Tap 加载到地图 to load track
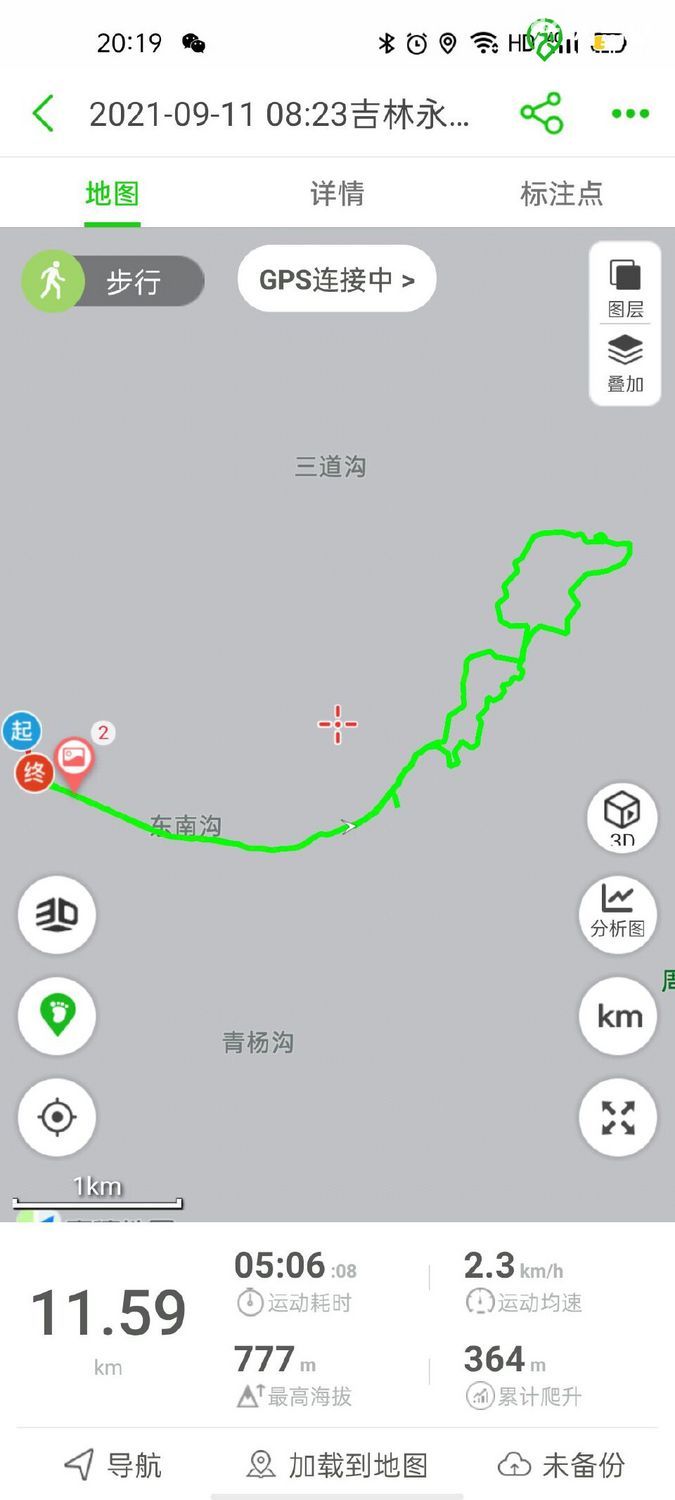 [x=337, y=1465]
